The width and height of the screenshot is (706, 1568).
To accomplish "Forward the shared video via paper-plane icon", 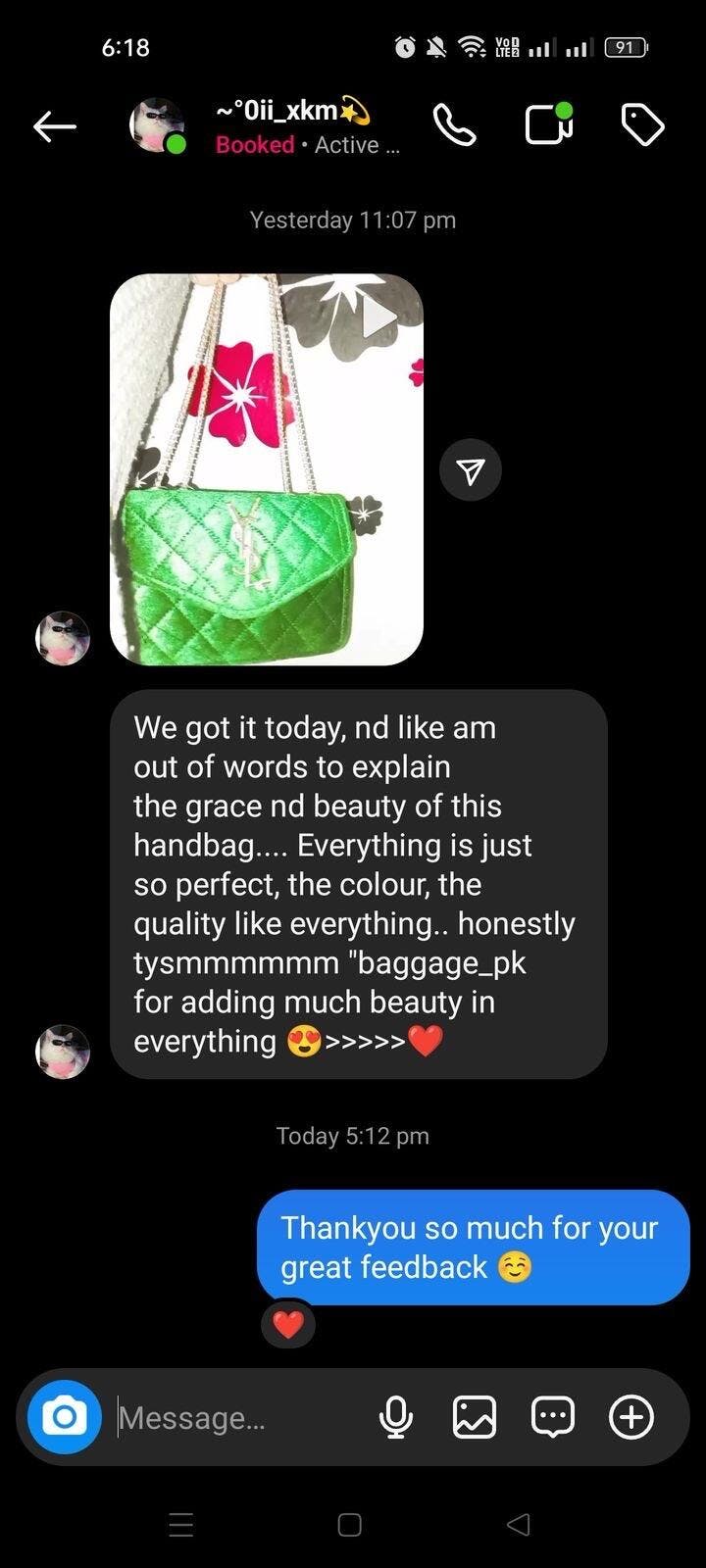I will 471,470.
